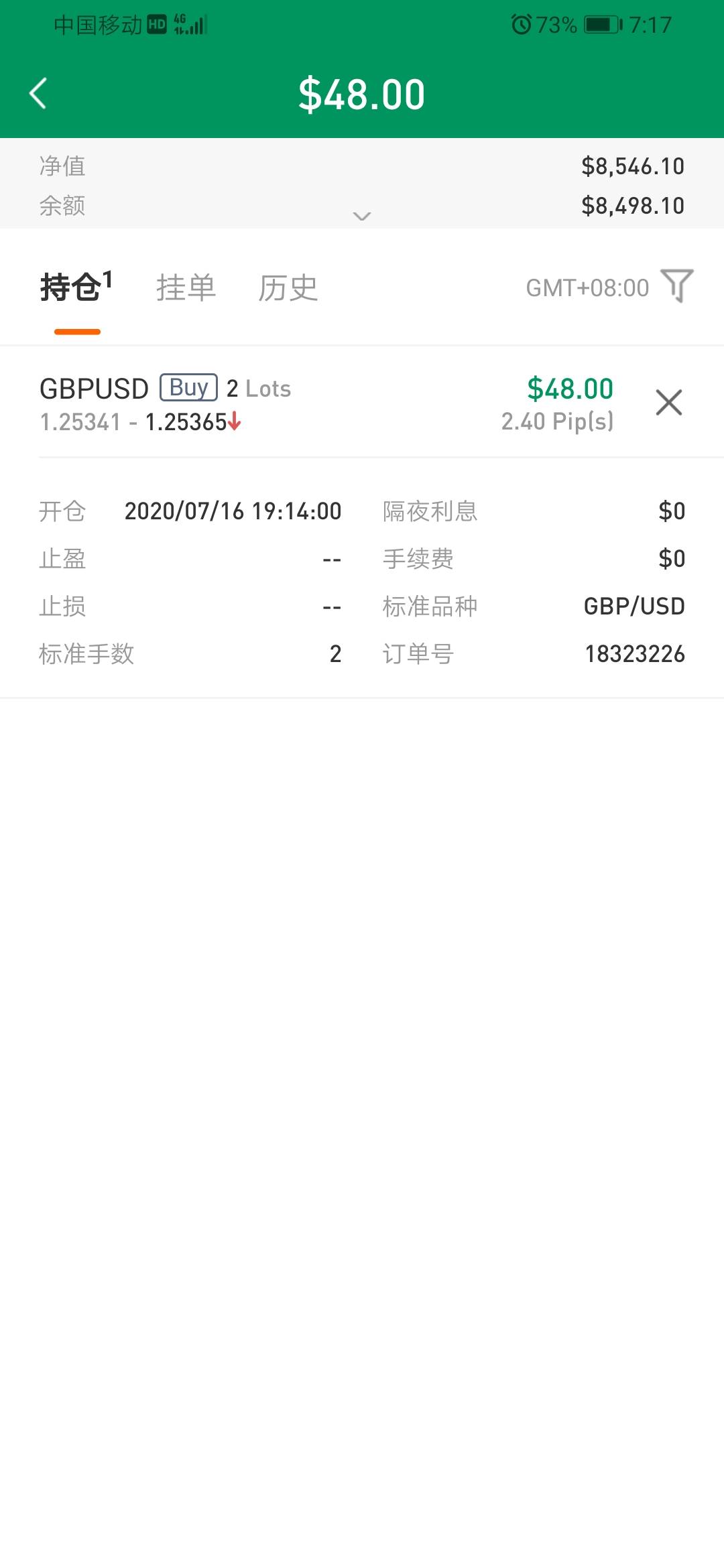Switch to the 挂单 tab
The image size is (724, 1568).
186,287
